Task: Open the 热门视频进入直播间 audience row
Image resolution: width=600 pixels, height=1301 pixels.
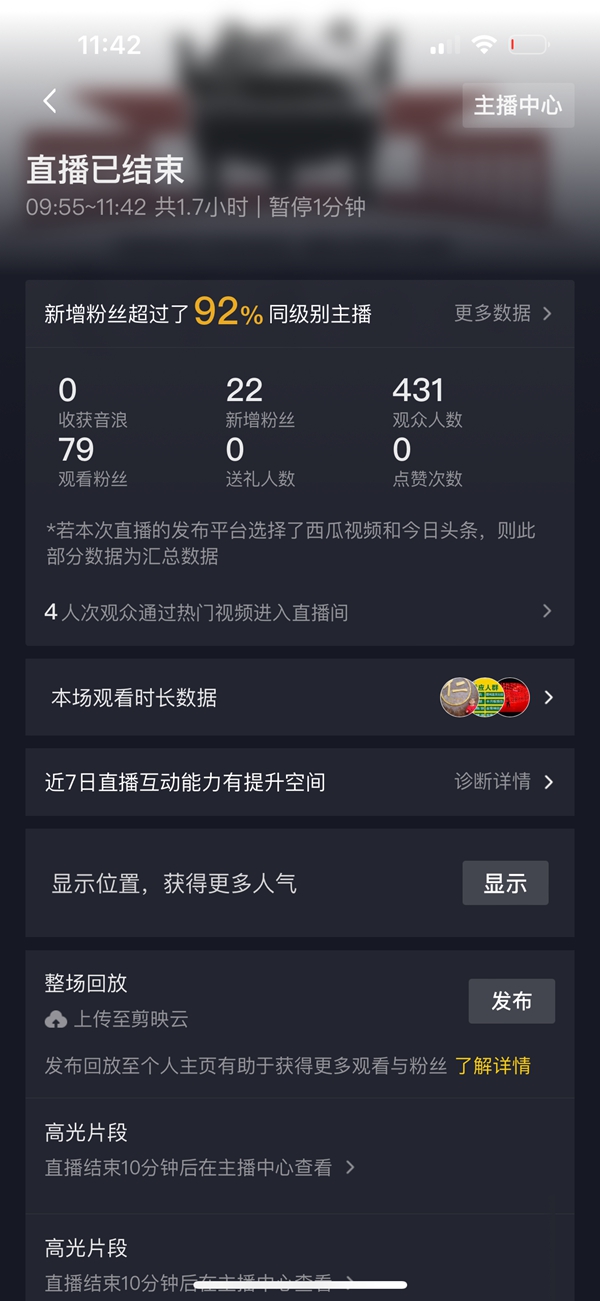Action: [x=299, y=612]
